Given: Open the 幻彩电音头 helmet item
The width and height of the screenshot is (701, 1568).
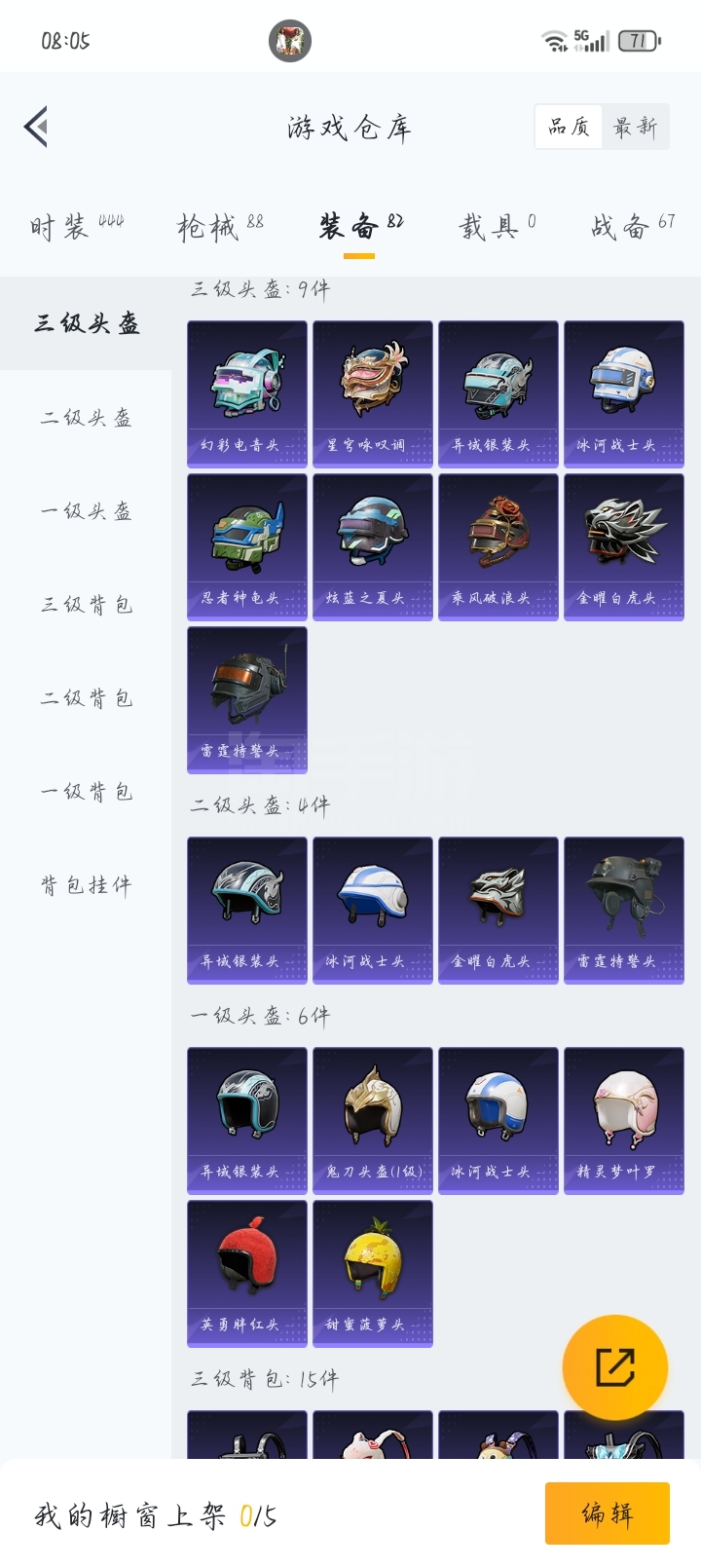Looking at the screenshot, I should coord(247,394).
